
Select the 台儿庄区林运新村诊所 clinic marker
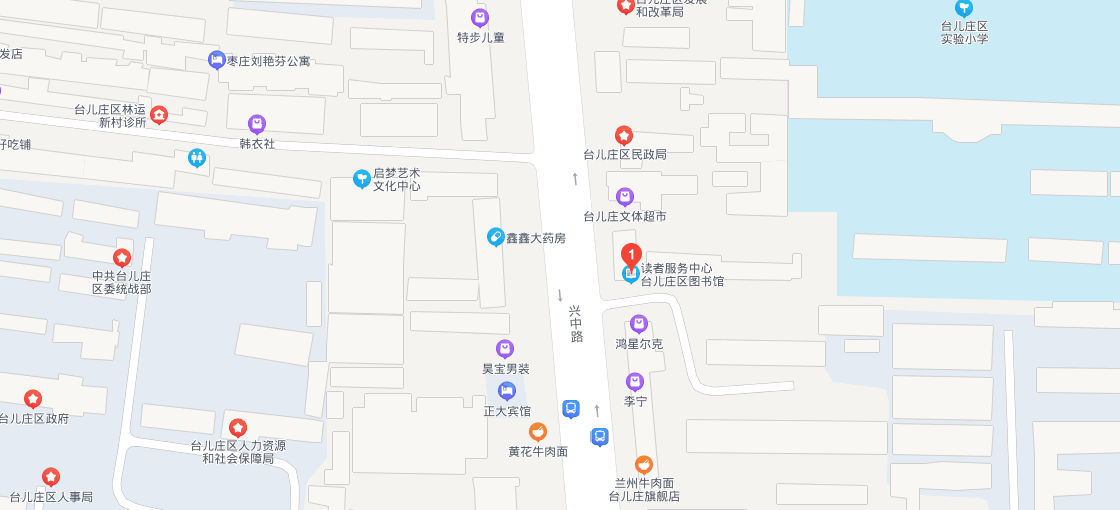click(x=159, y=115)
